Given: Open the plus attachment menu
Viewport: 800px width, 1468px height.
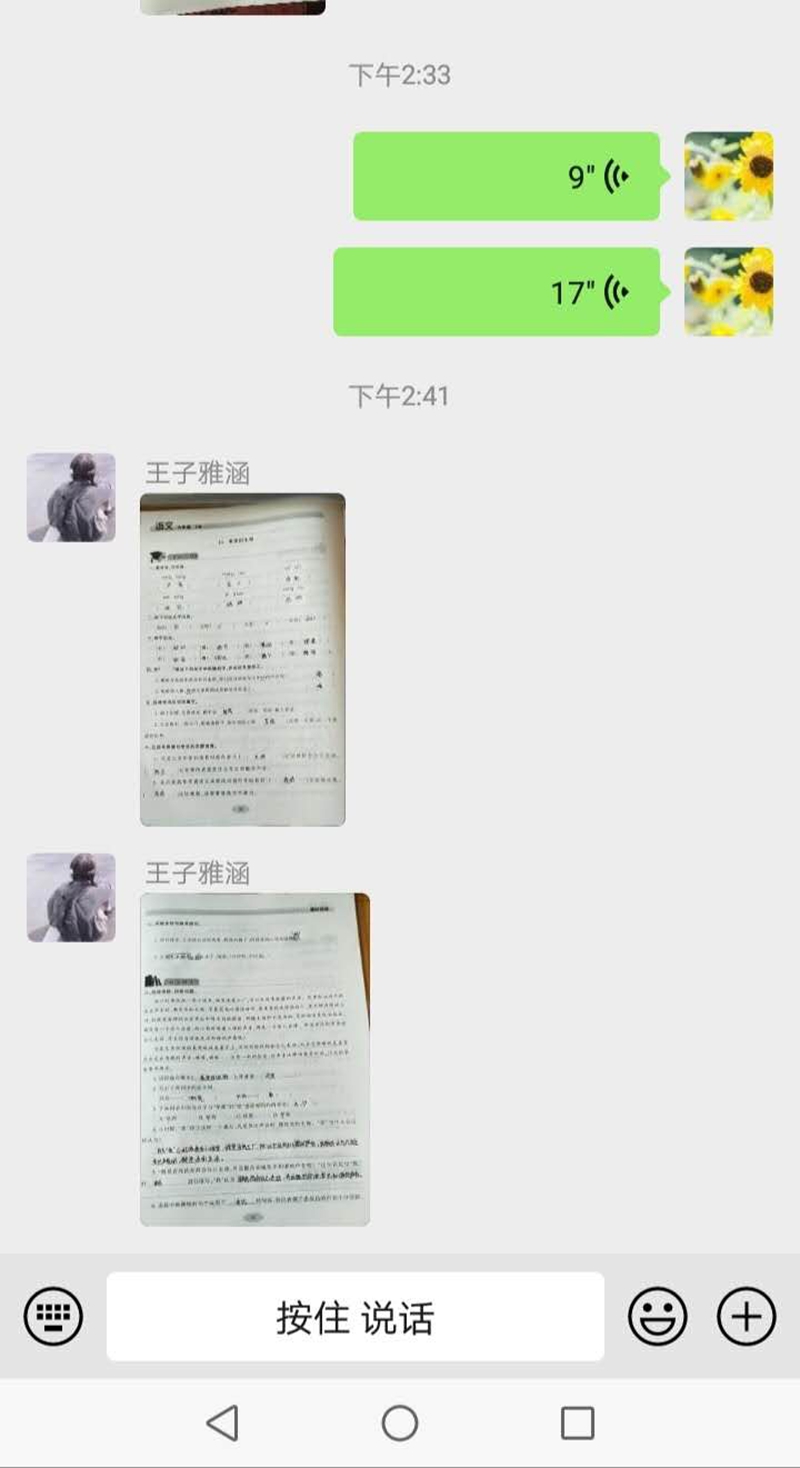Looking at the screenshot, I should tap(746, 1316).
